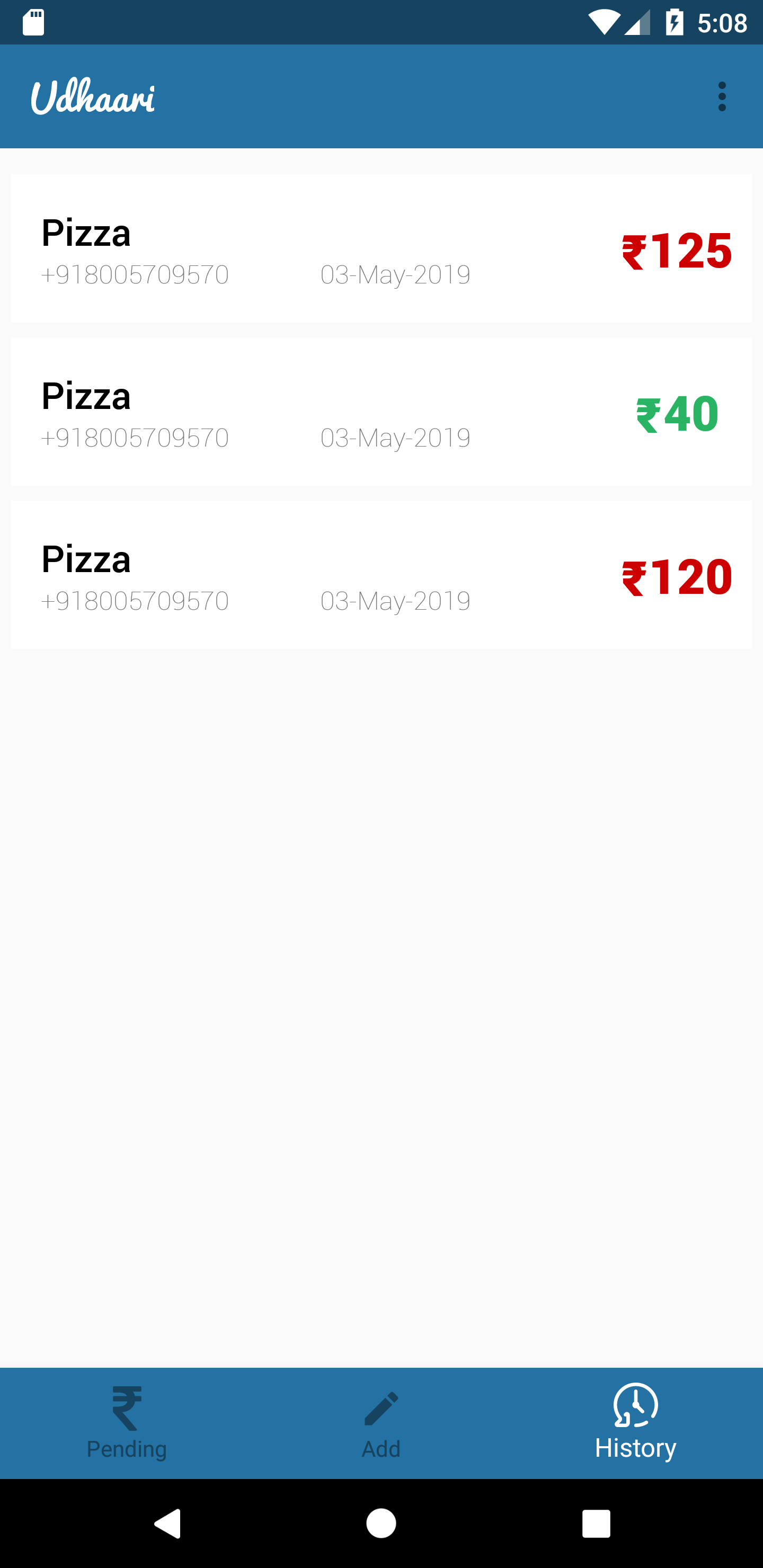The width and height of the screenshot is (763, 1568).
Task: Go to the Add tab
Action: (x=381, y=1422)
